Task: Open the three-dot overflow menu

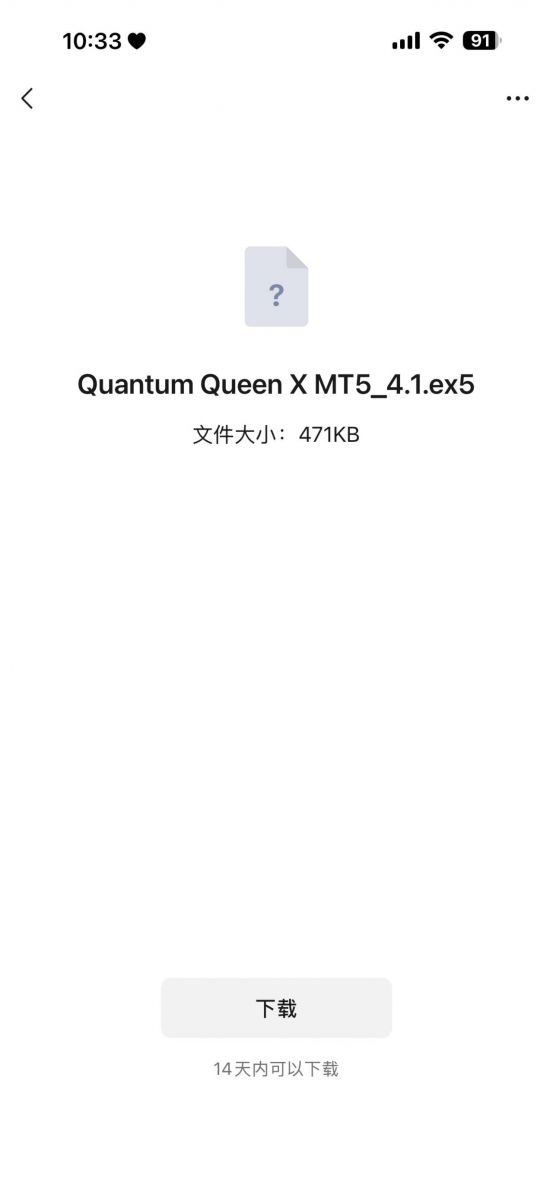Action: coord(517,98)
